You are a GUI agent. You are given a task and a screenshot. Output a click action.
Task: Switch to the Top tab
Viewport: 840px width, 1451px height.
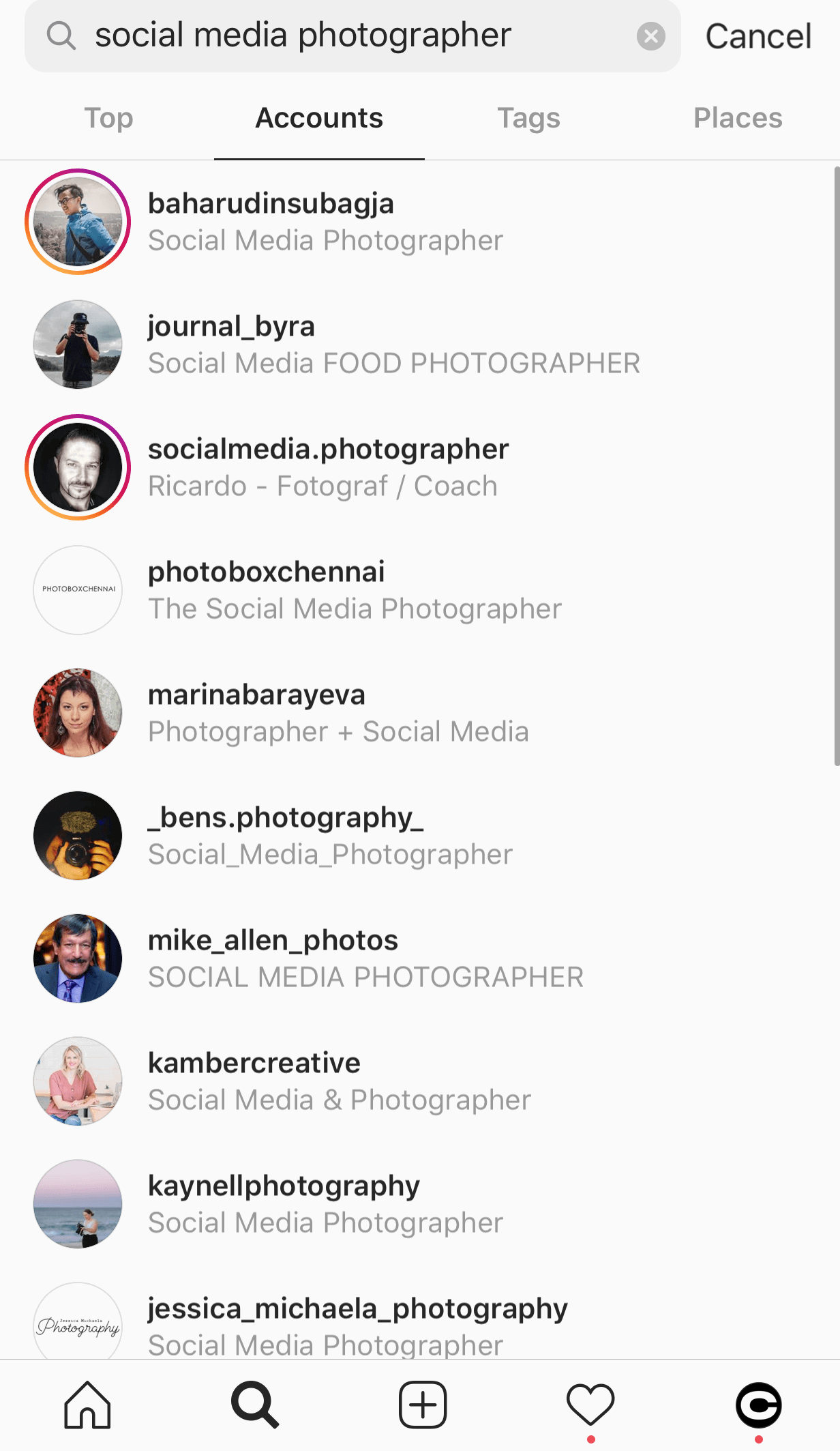[108, 118]
